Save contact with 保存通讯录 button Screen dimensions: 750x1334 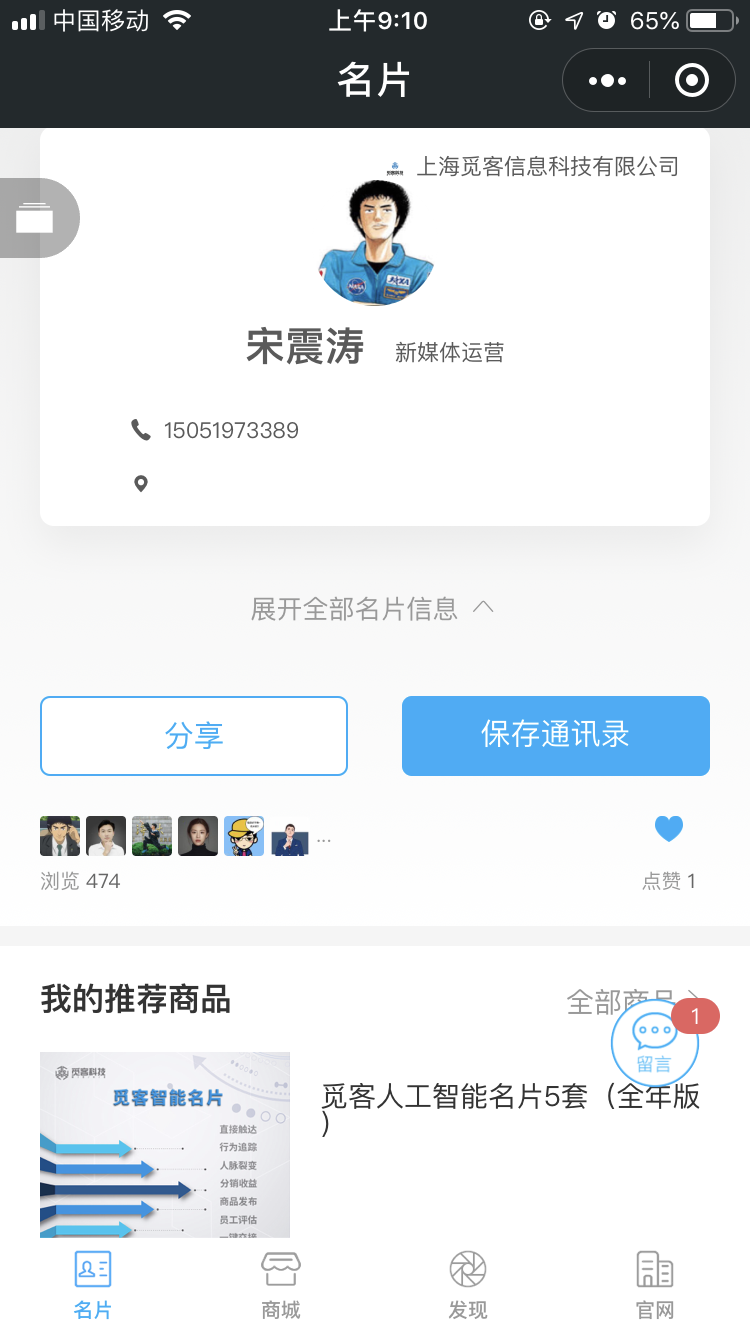556,736
